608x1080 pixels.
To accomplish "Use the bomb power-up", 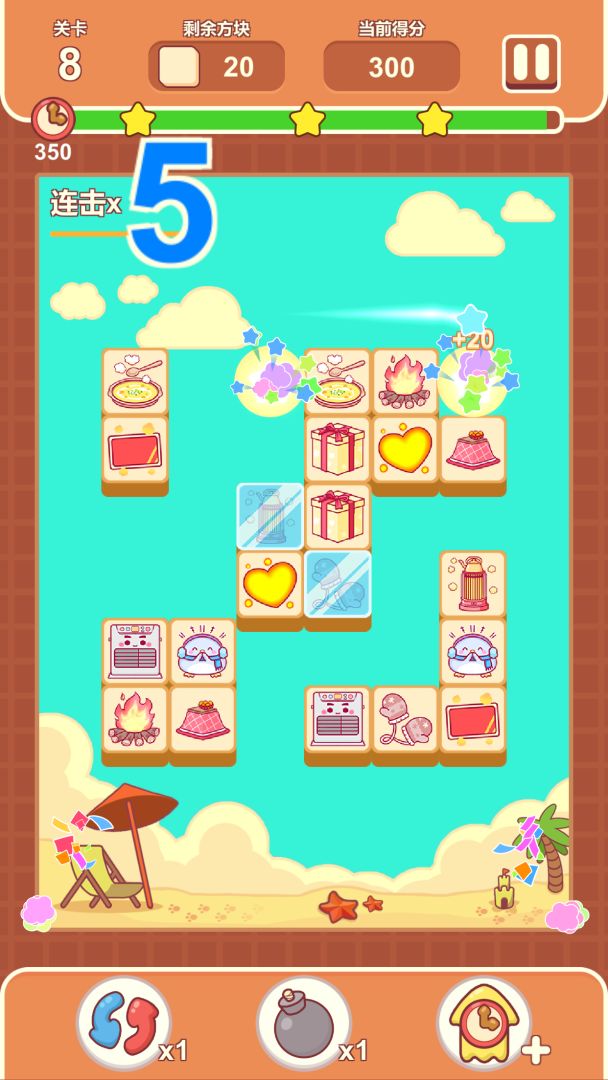I will (x=303, y=1023).
